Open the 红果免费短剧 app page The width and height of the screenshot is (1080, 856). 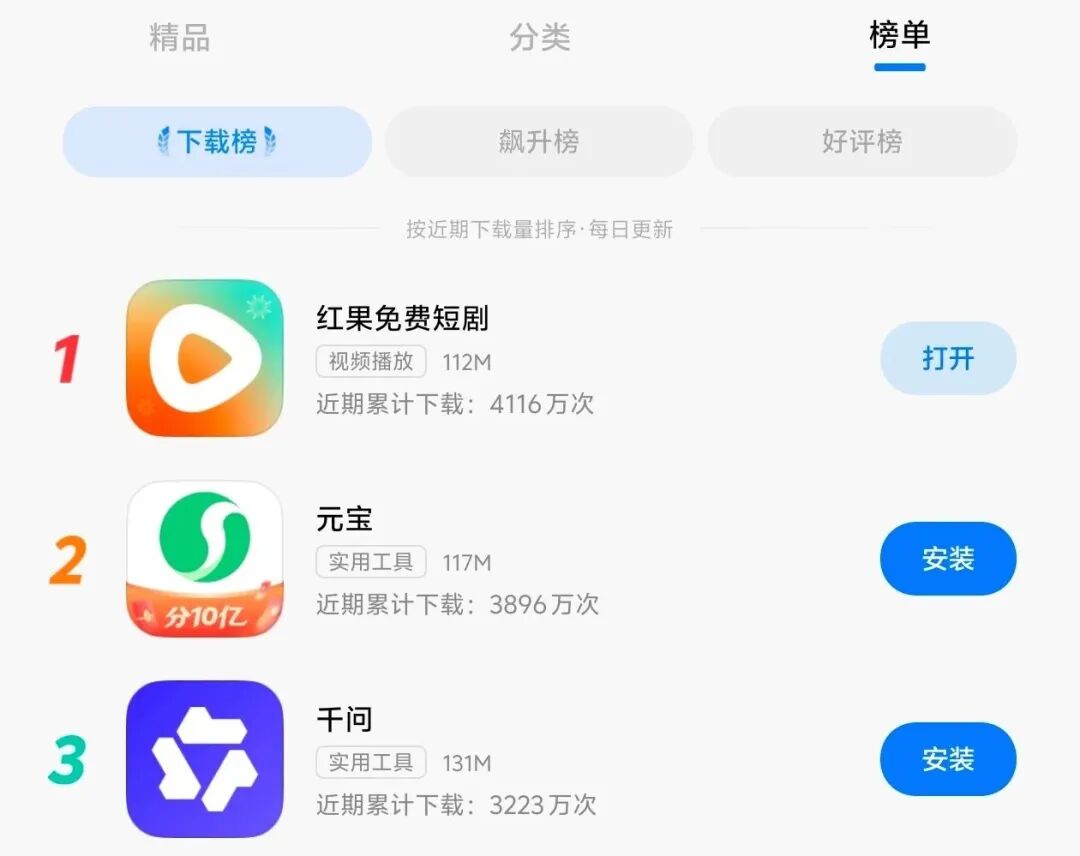(402, 319)
